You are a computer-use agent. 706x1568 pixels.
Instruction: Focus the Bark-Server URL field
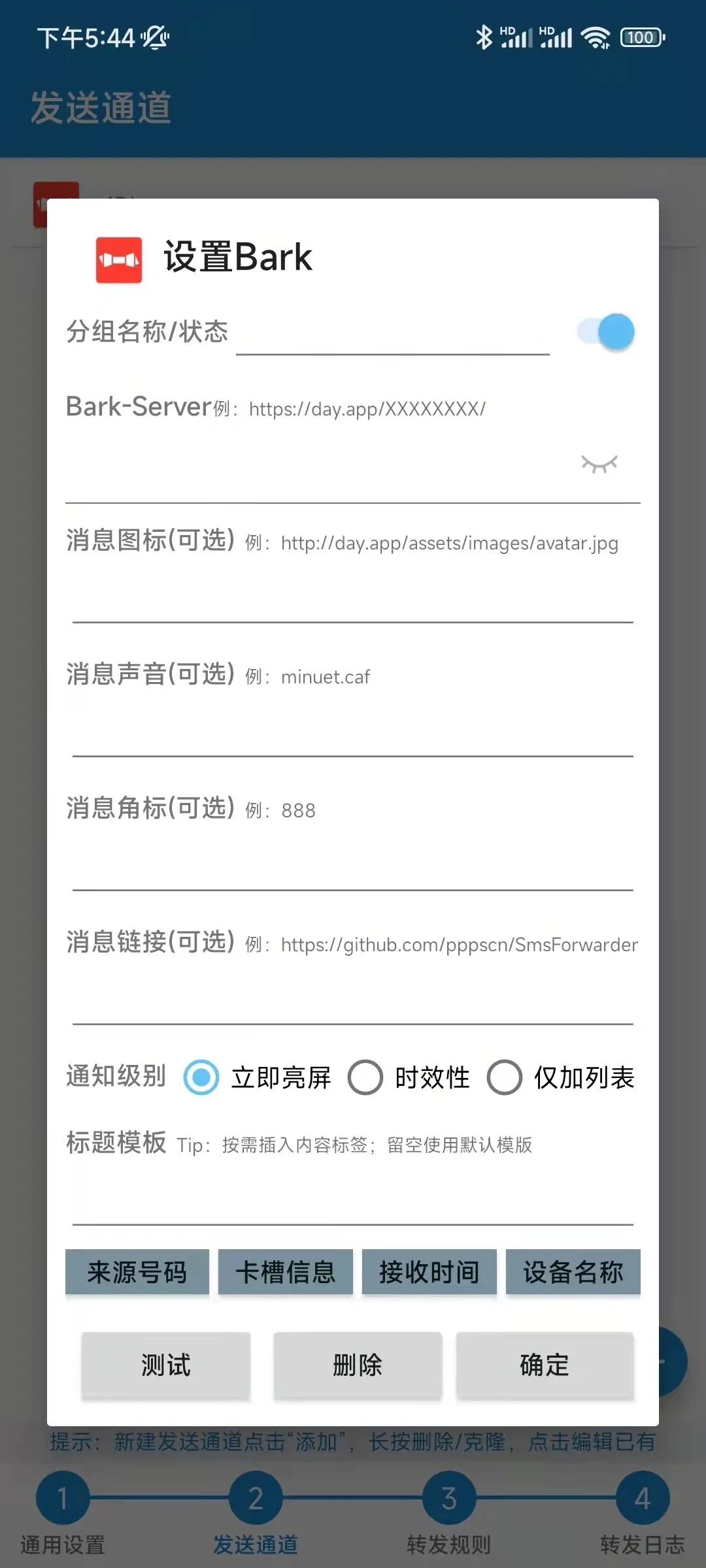(x=320, y=465)
